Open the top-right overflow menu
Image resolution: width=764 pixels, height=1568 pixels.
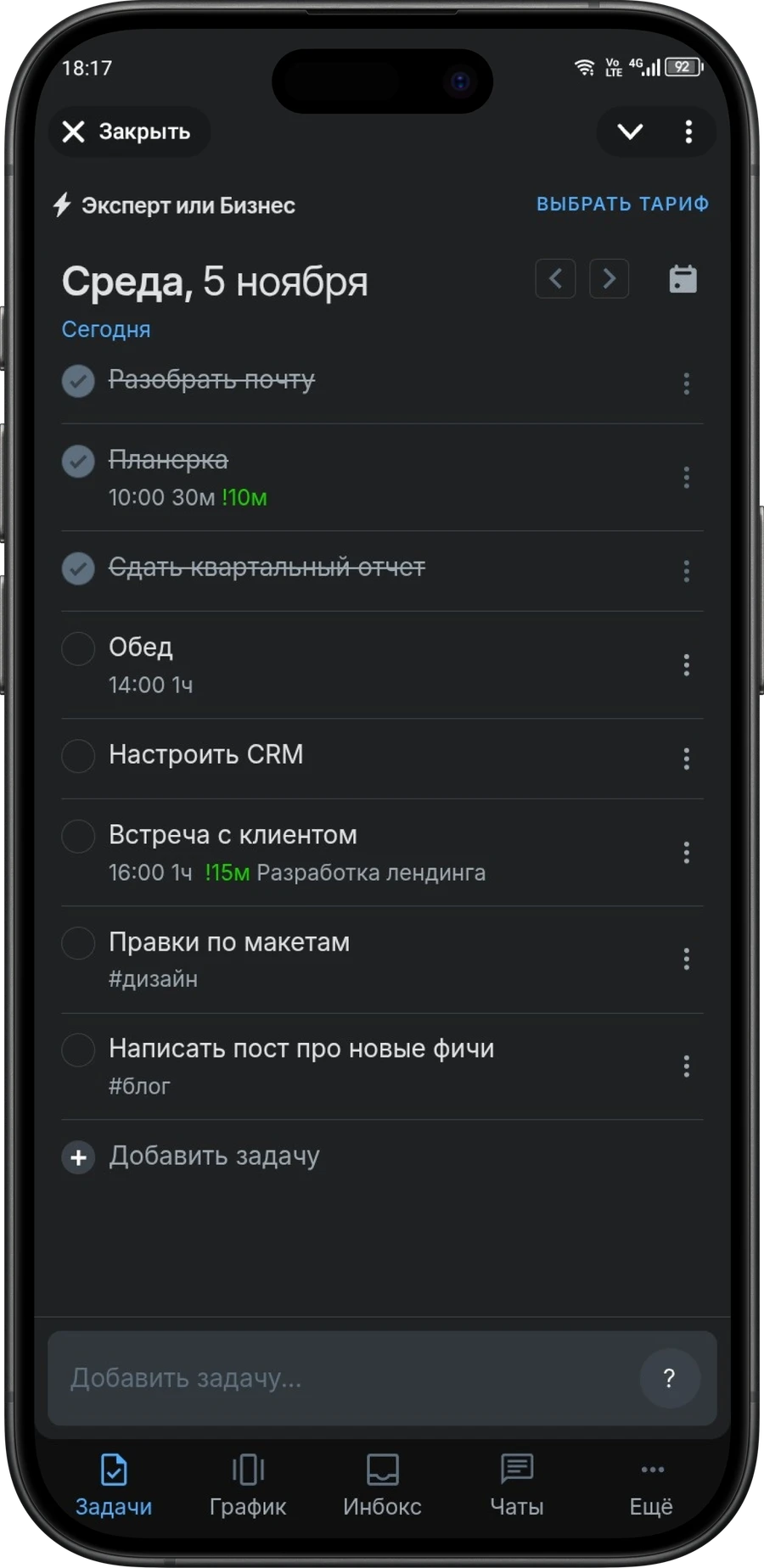pyautogui.click(x=688, y=132)
